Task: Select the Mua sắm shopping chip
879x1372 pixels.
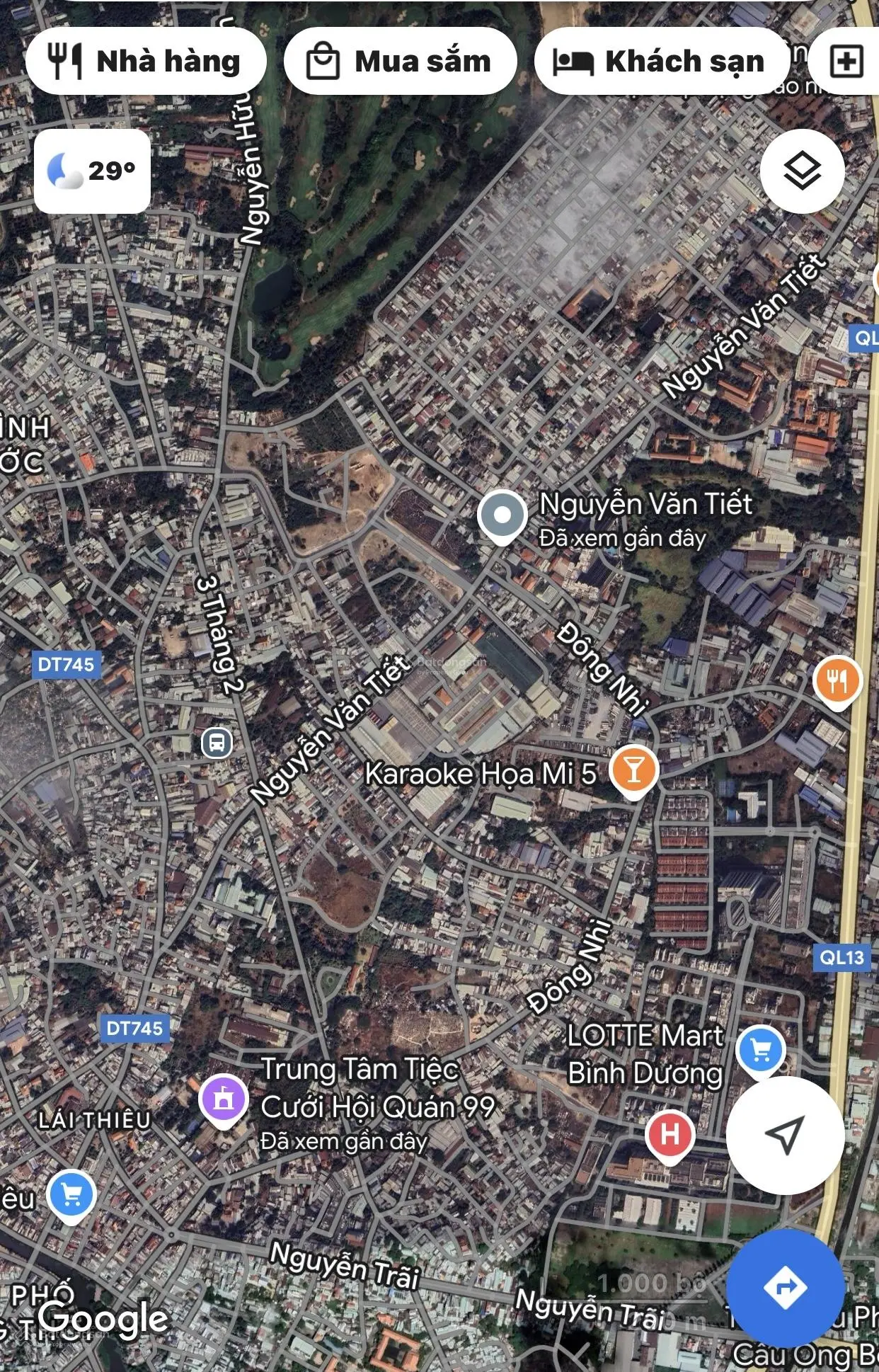Action: 400,62
